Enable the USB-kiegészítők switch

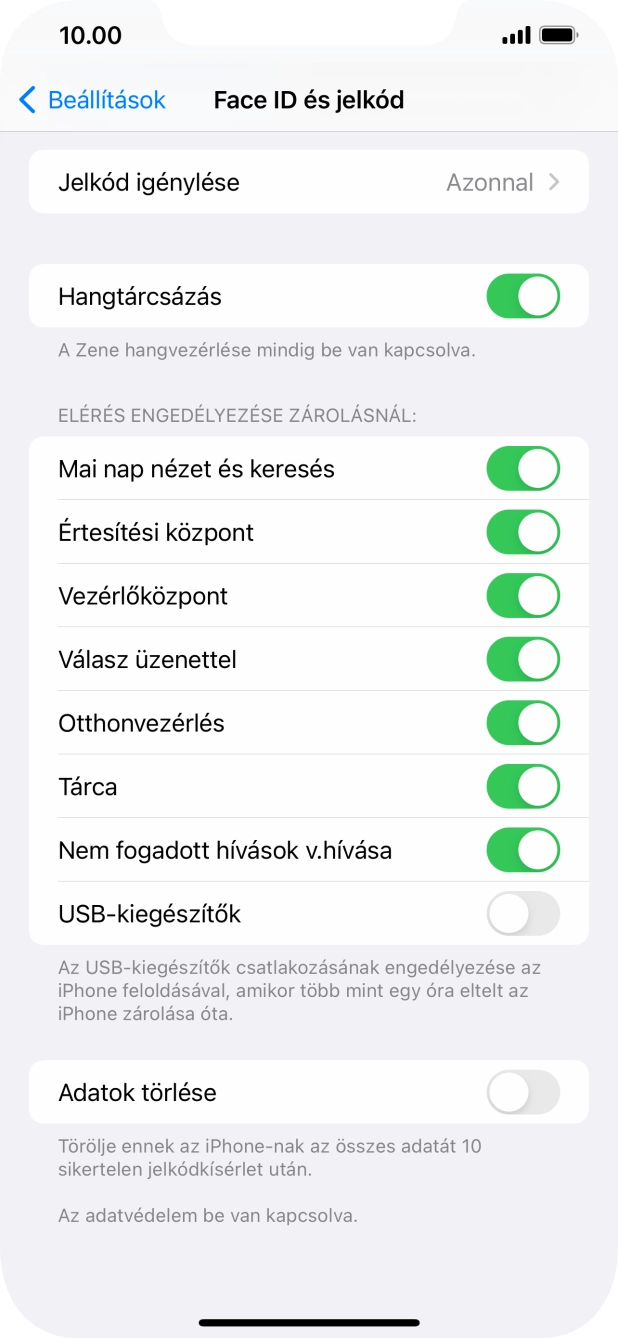point(522,914)
